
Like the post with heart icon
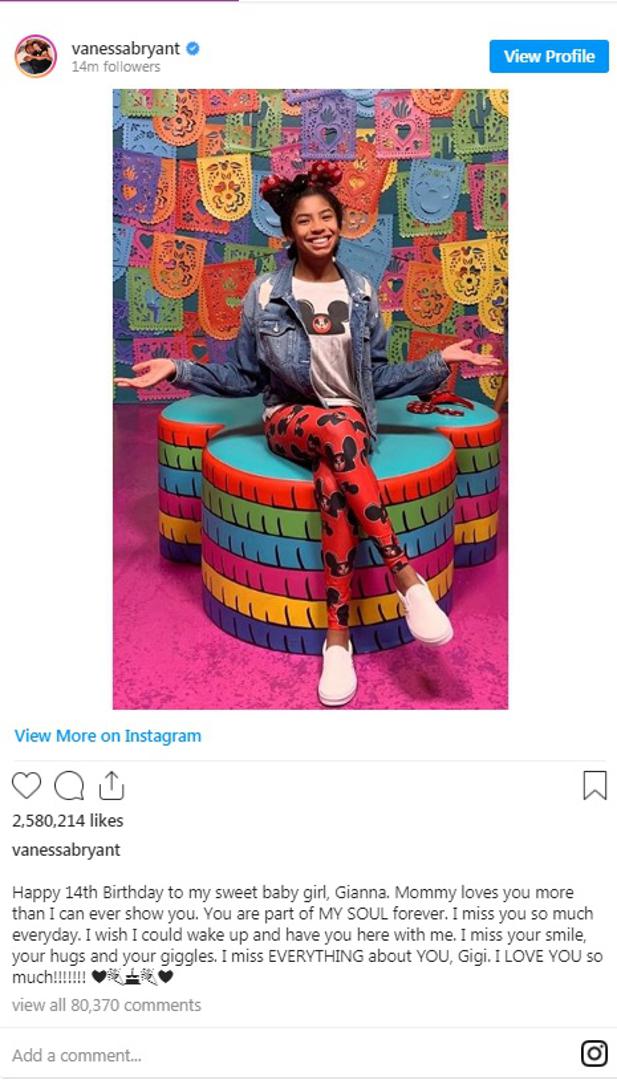pos(27,785)
